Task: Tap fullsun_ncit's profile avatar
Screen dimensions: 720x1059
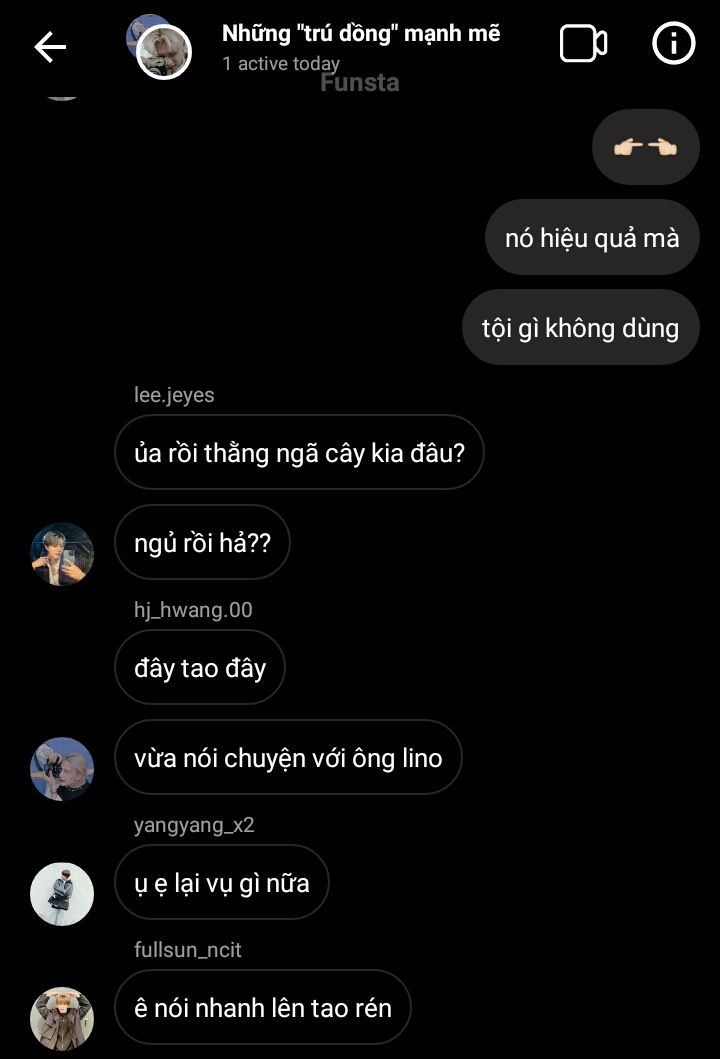Action: 62,1018
